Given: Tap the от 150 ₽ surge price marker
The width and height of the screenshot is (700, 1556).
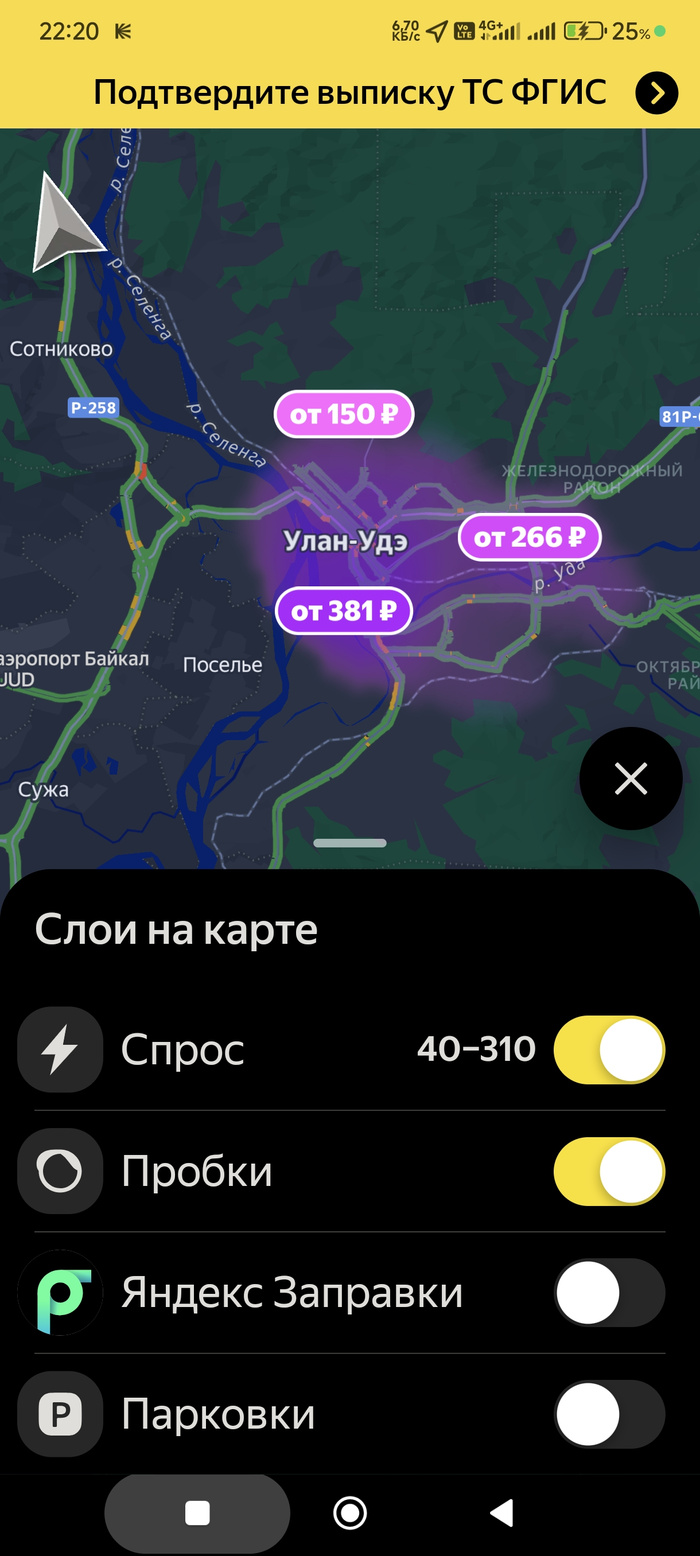Looking at the screenshot, I should click(x=344, y=414).
